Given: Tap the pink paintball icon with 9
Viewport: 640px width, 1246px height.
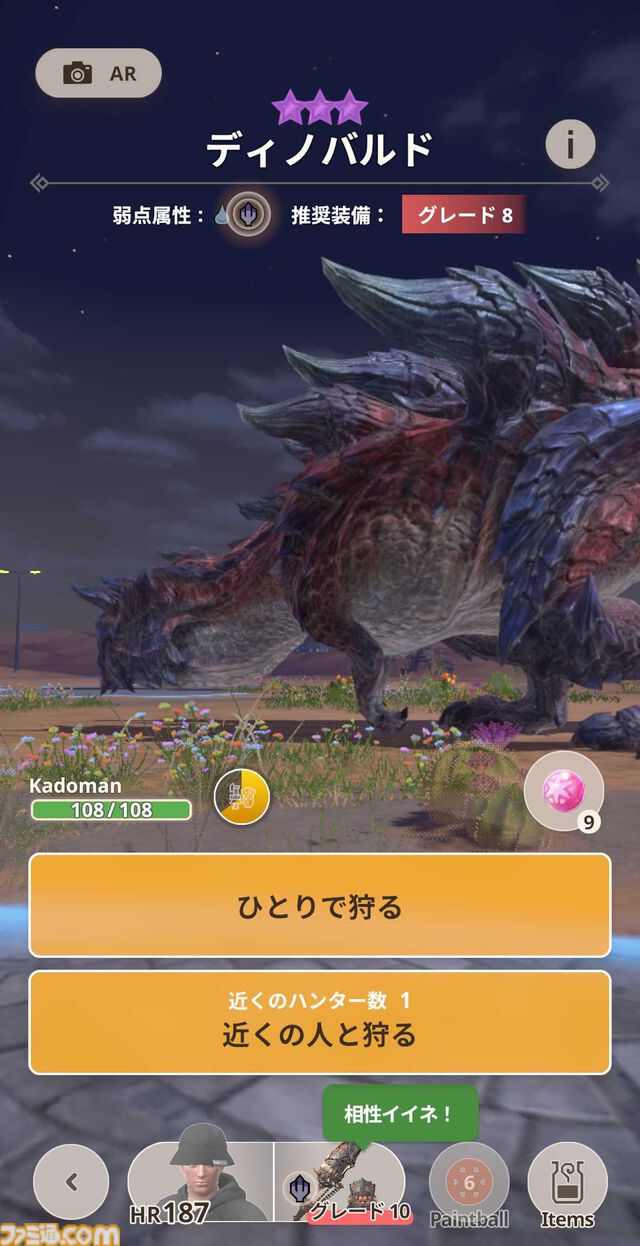Looking at the screenshot, I should (x=563, y=791).
